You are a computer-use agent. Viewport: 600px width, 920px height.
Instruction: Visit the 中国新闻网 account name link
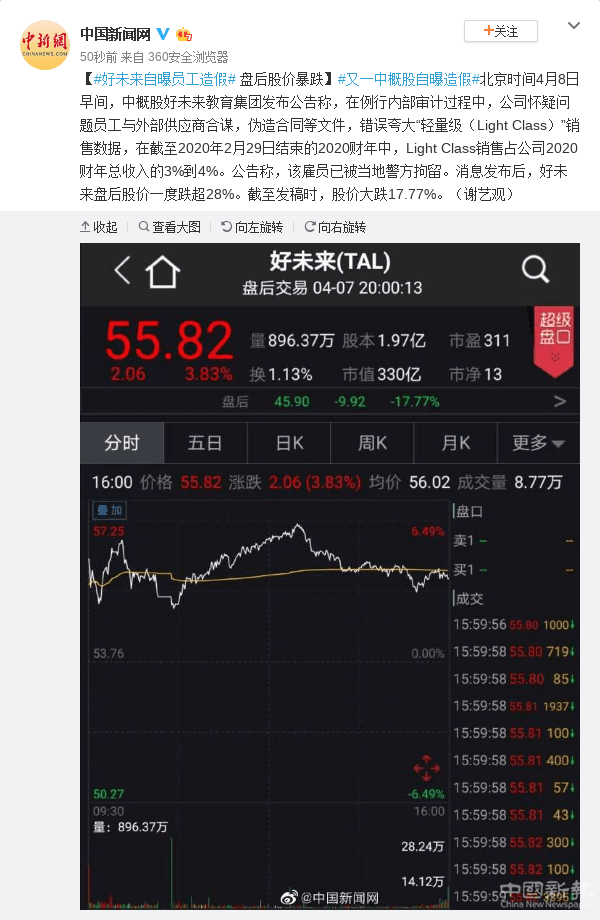pos(114,33)
